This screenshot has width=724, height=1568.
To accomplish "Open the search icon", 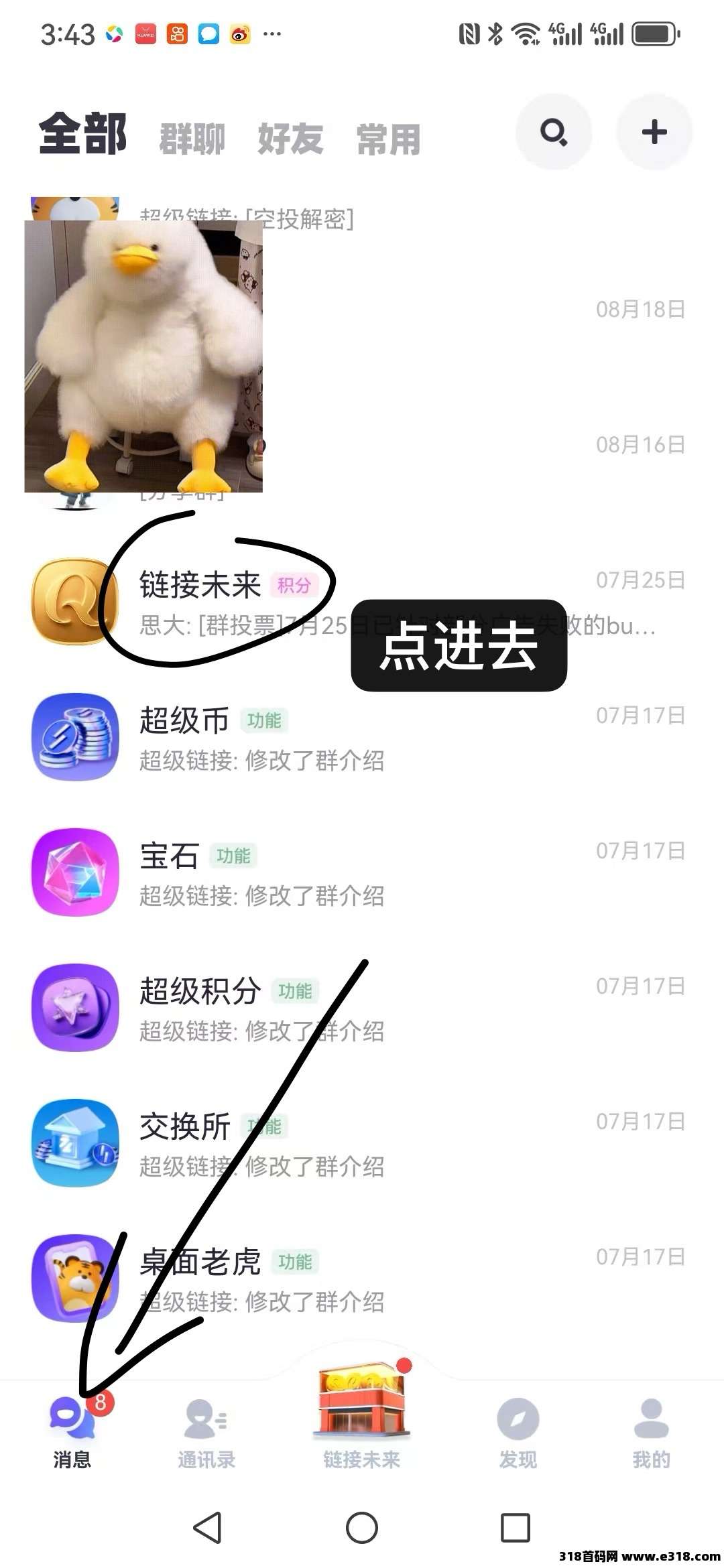I will (554, 132).
